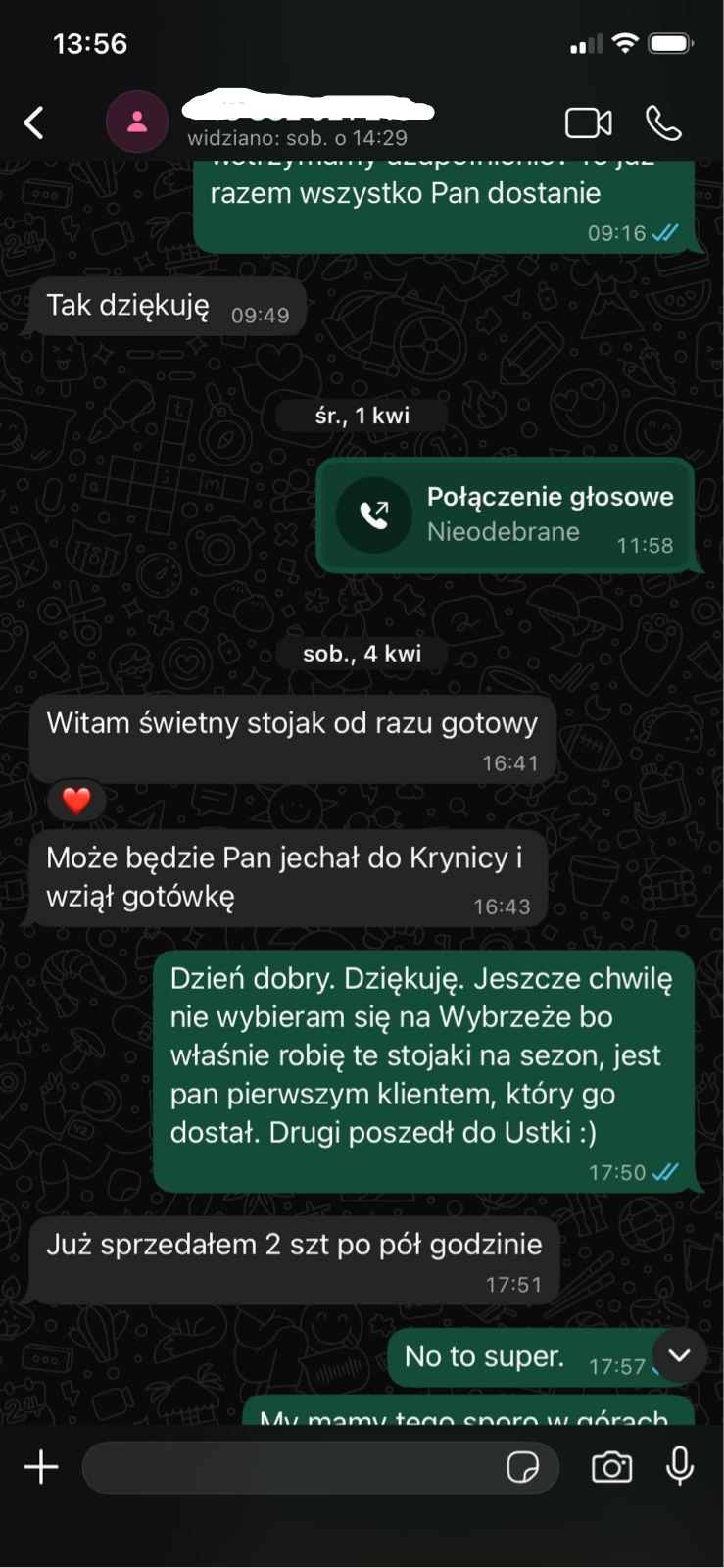The height and width of the screenshot is (1568, 724).
Task: Start a voice call
Action: coord(663,123)
